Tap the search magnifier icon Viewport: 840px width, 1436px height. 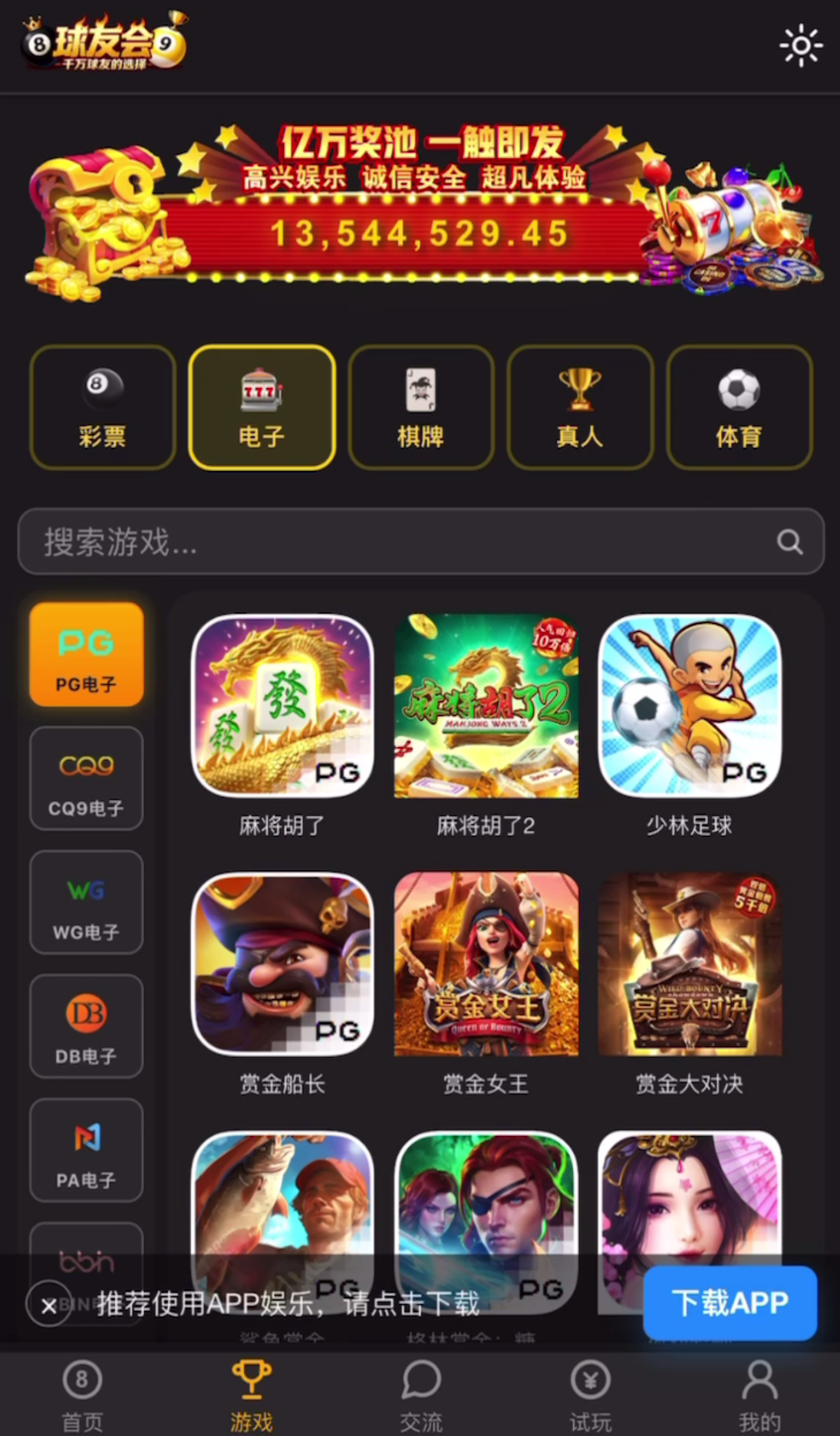click(x=789, y=542)
